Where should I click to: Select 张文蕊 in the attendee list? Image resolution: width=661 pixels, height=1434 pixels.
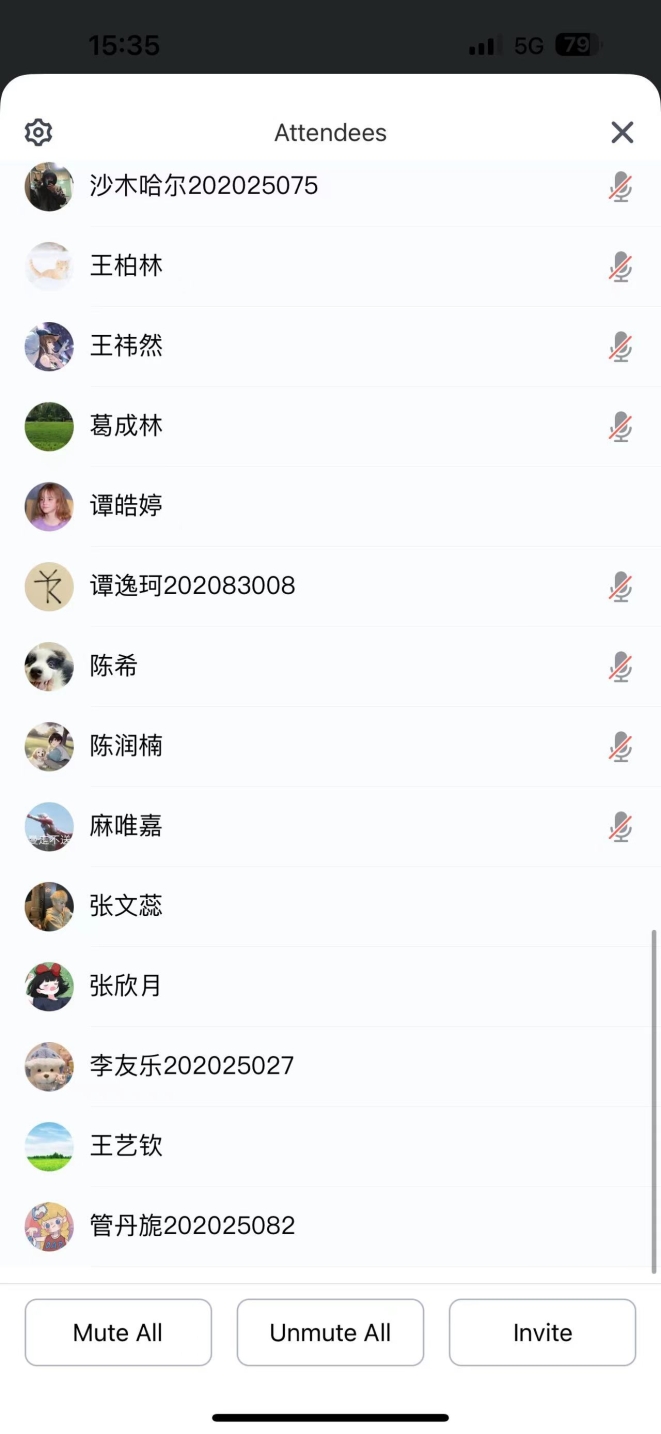click(x=126, y=906)
